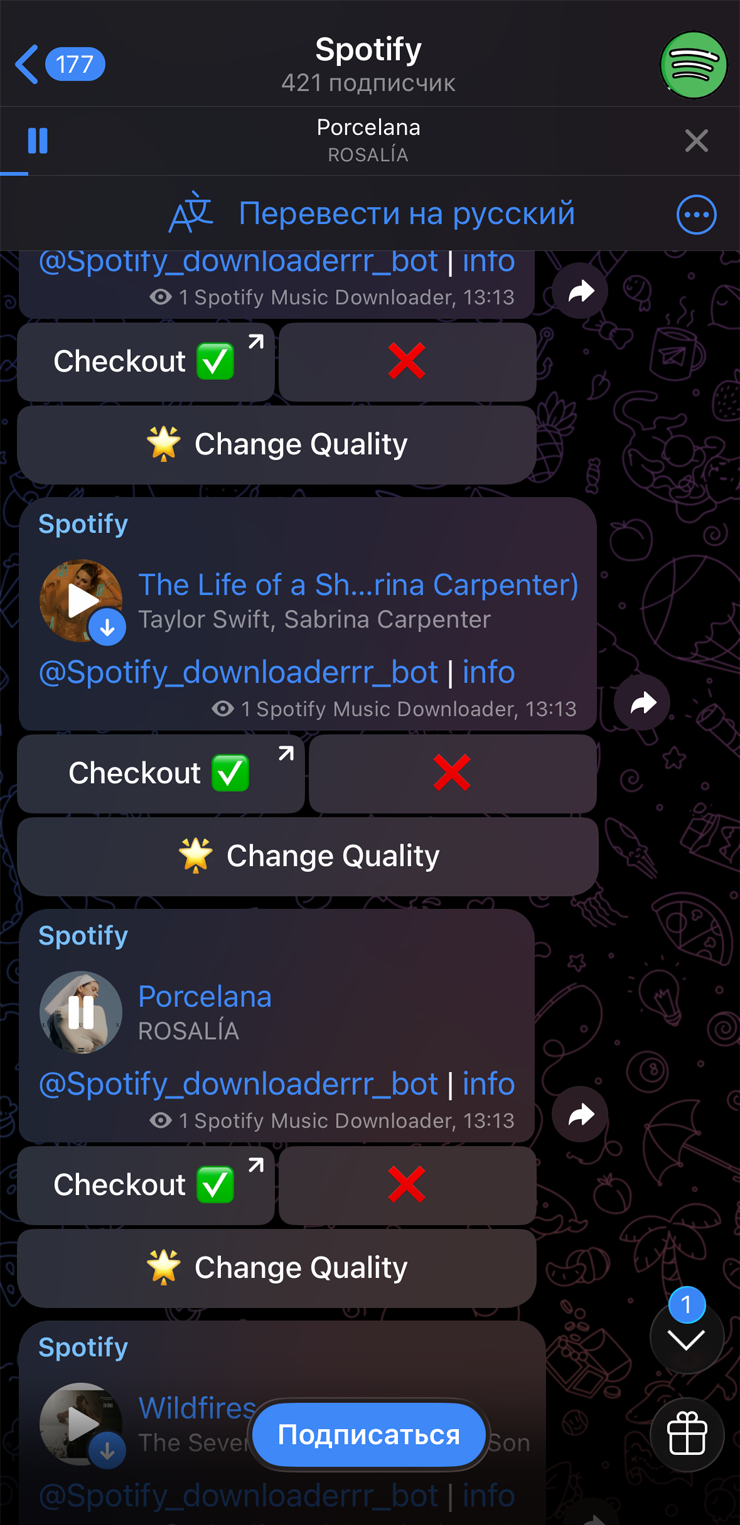Tap the red X under Porcelana

[407, 1185]
